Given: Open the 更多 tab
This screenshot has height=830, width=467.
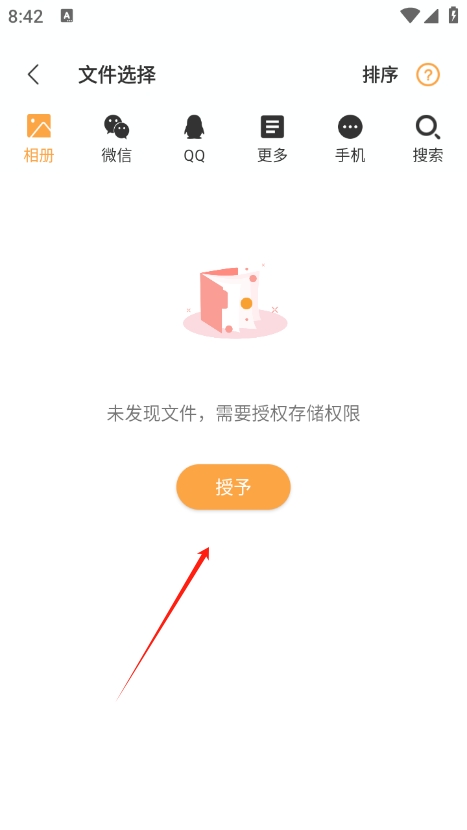Looking at the screenshot, I should click(x=272, y=138).
